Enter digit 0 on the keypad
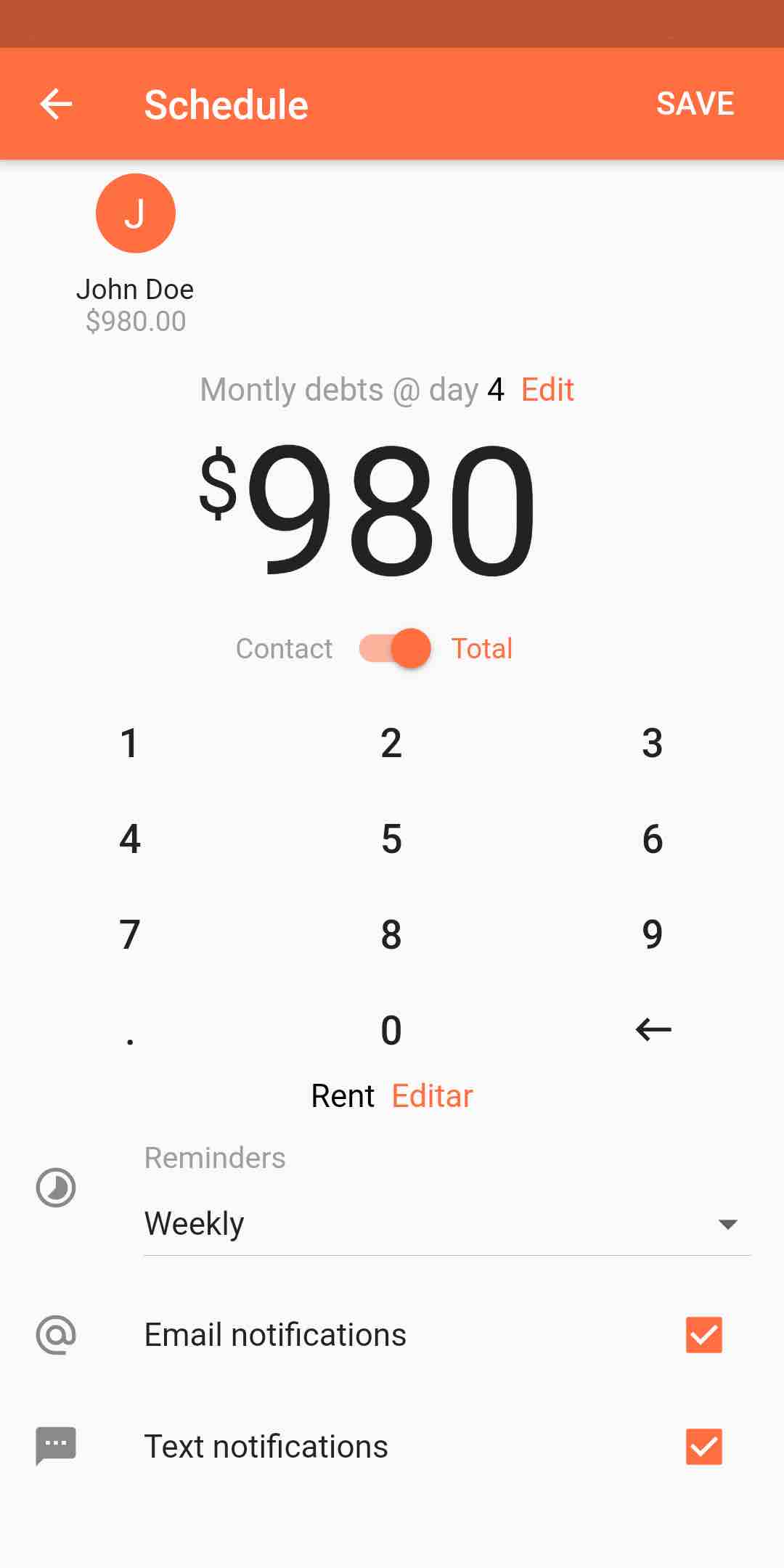 point(391,1030)
